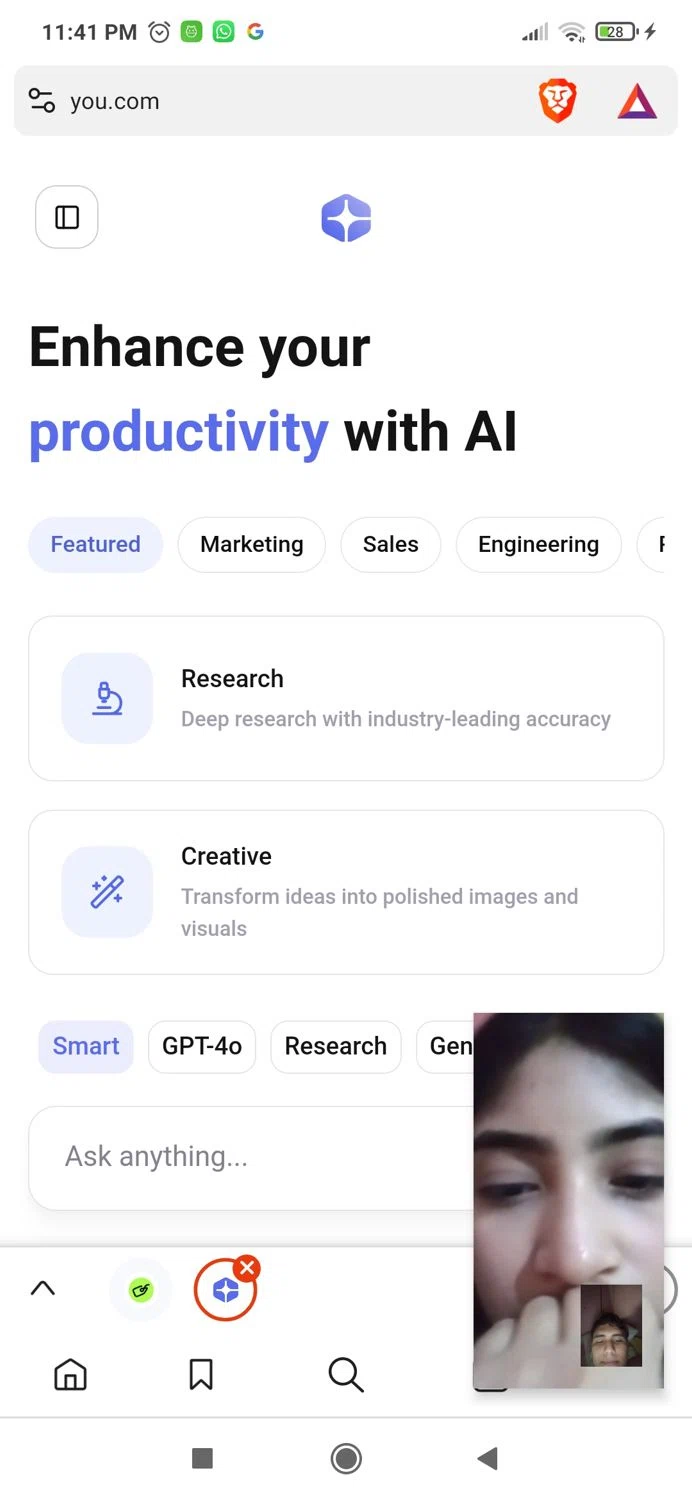Open the Research card

pyautogui.click(x=346, y=698)
